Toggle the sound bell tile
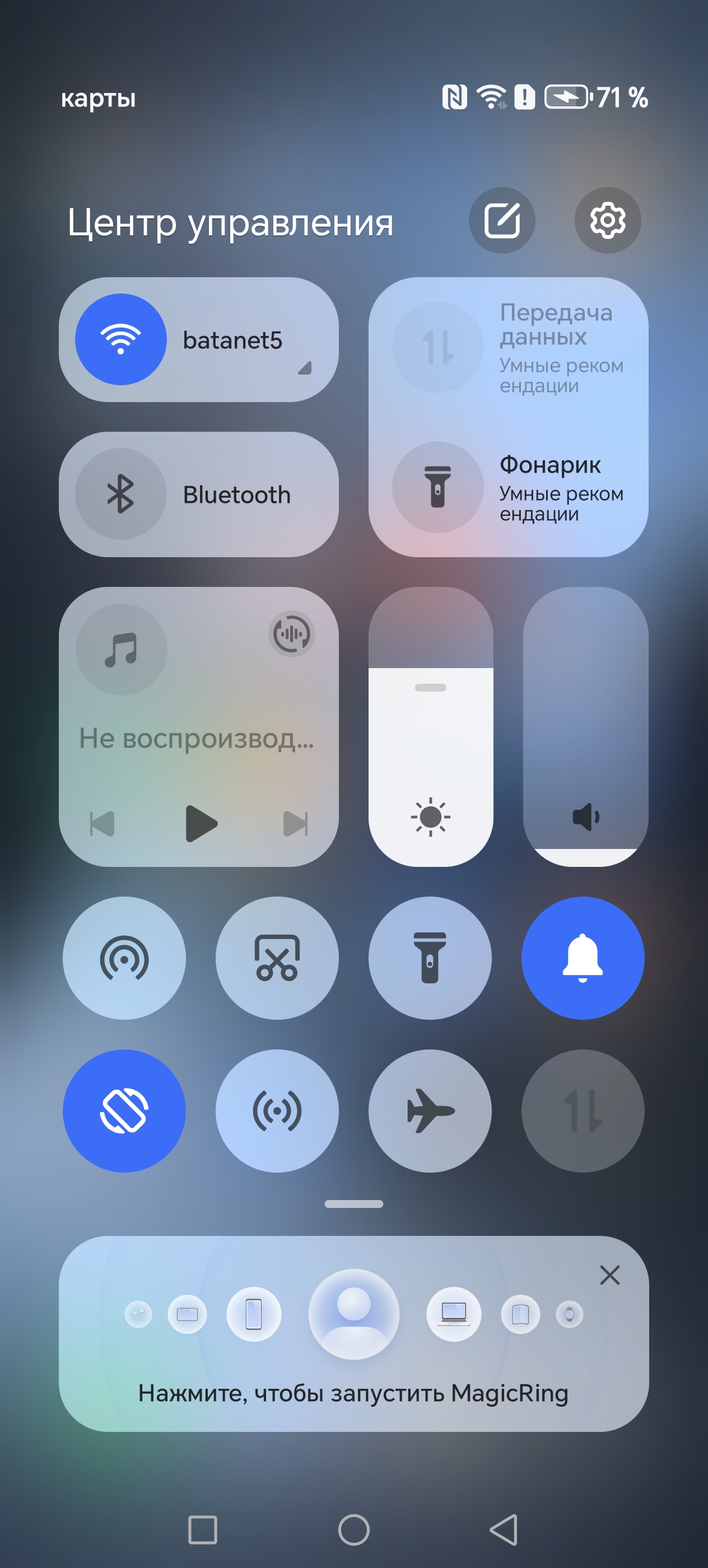This screenshot has height=1568, width=708. (583, 958)
